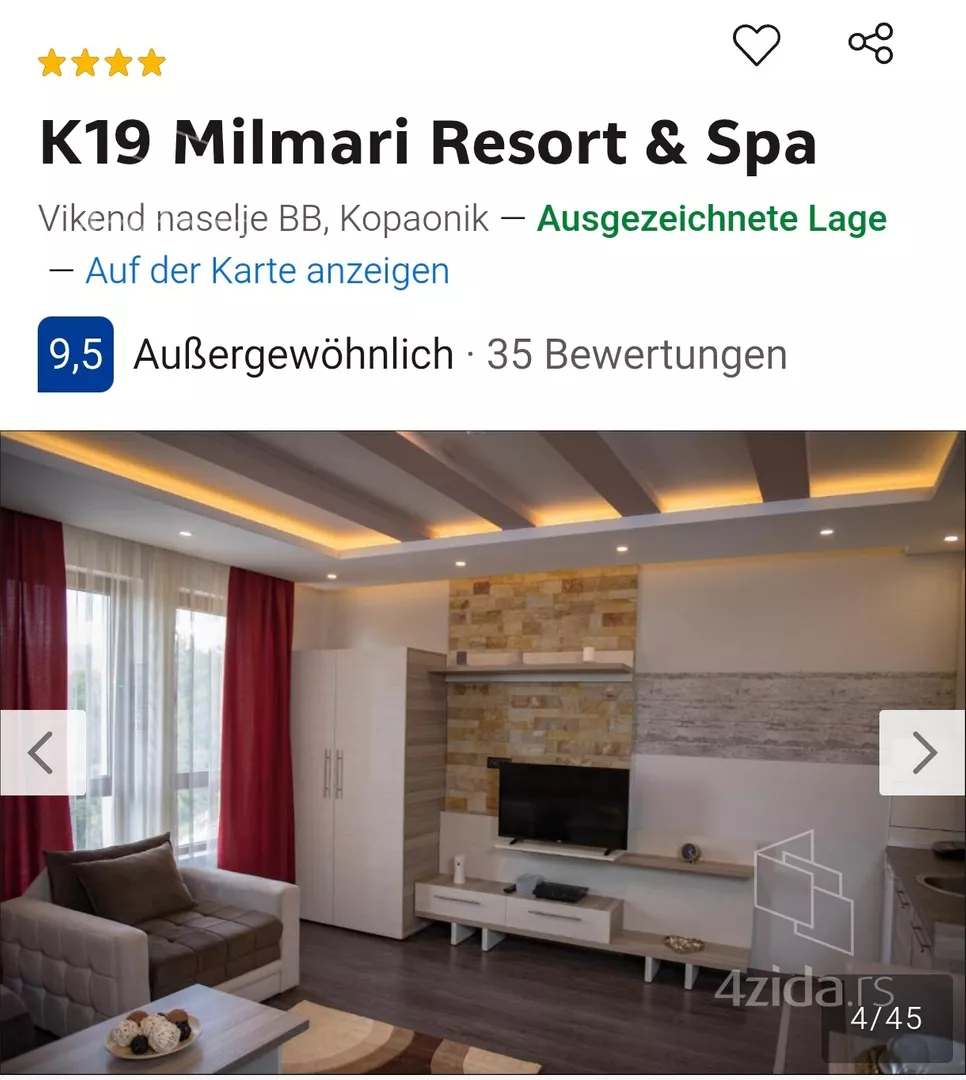
Task: View the 35 Bewertungen reviews
Action: (636, 355)
